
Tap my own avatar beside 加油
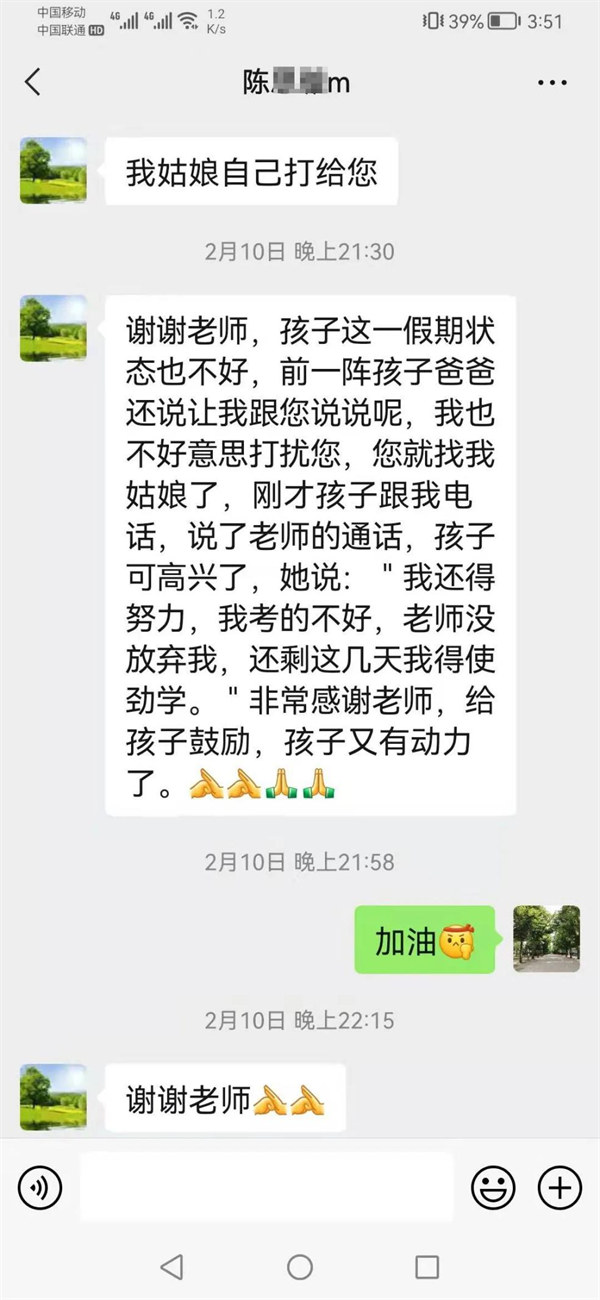[x=546, y=939]
